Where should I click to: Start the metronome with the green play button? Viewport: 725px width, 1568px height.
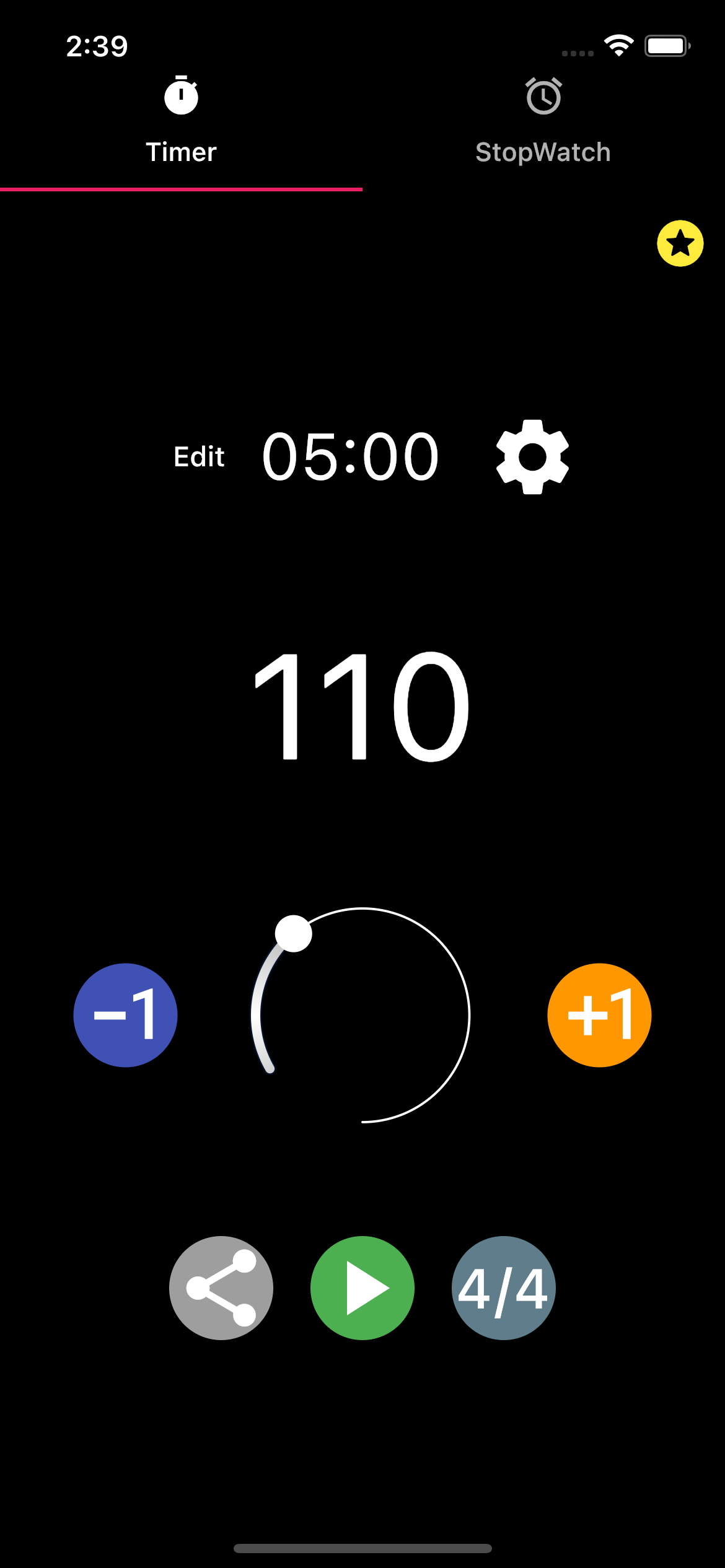(362, 1288)
